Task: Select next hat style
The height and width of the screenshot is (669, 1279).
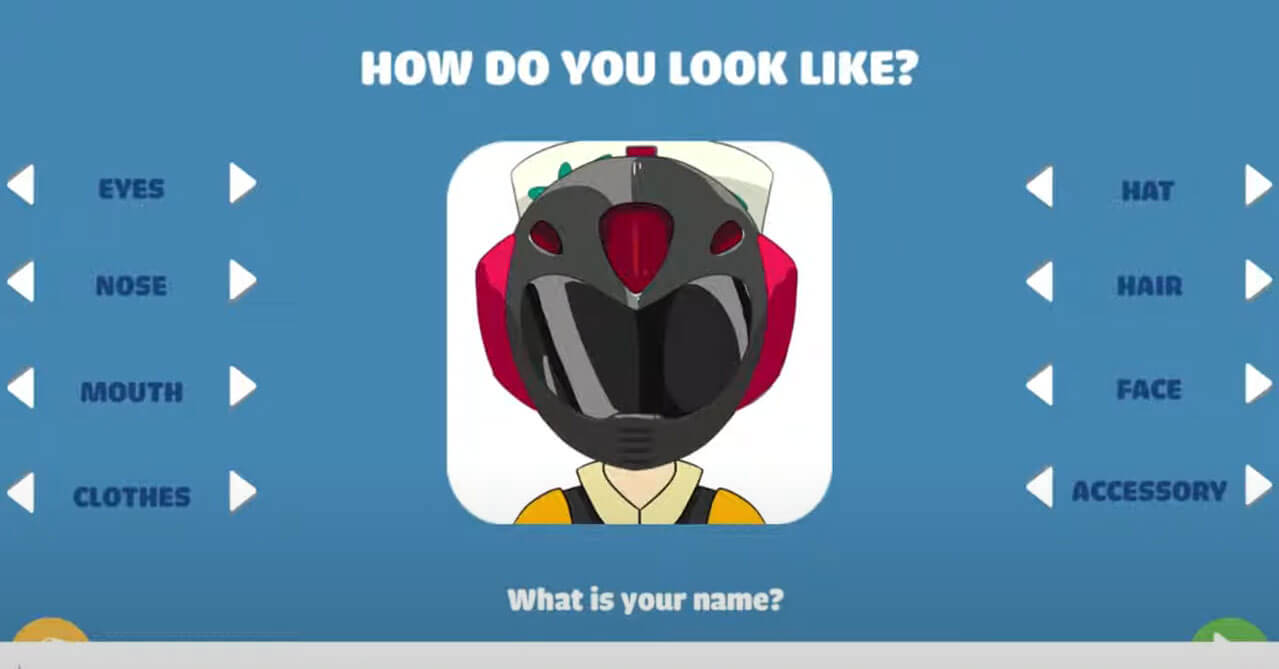Action: click(x=1258, y=185)
